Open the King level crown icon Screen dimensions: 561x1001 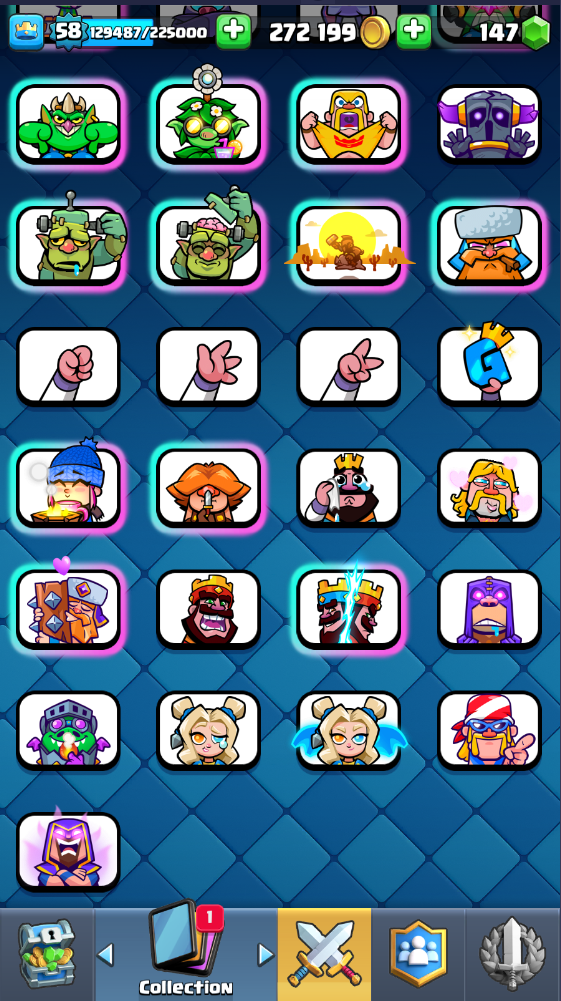pyautogui.click(x=27, y=32)
